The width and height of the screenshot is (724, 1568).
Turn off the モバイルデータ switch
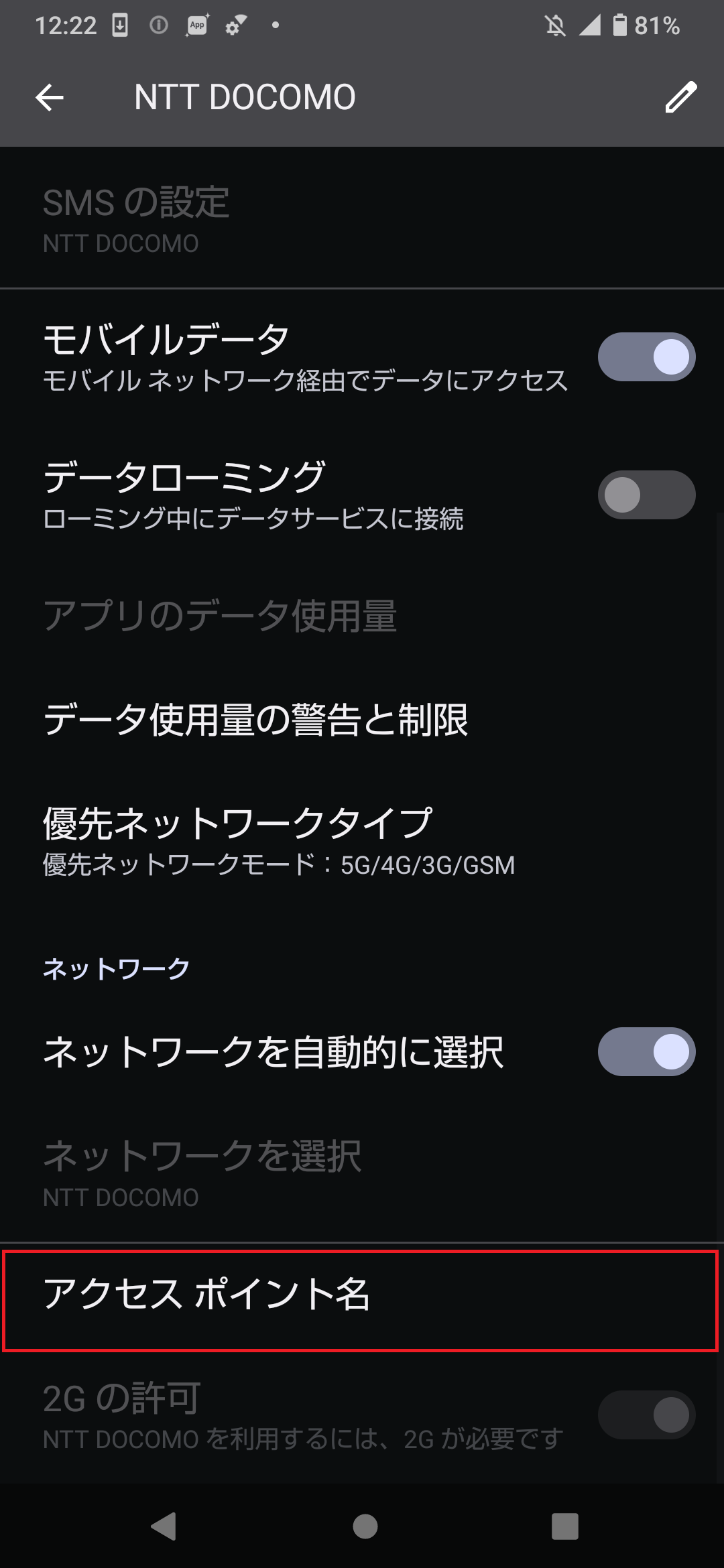[x=646, y=357]
